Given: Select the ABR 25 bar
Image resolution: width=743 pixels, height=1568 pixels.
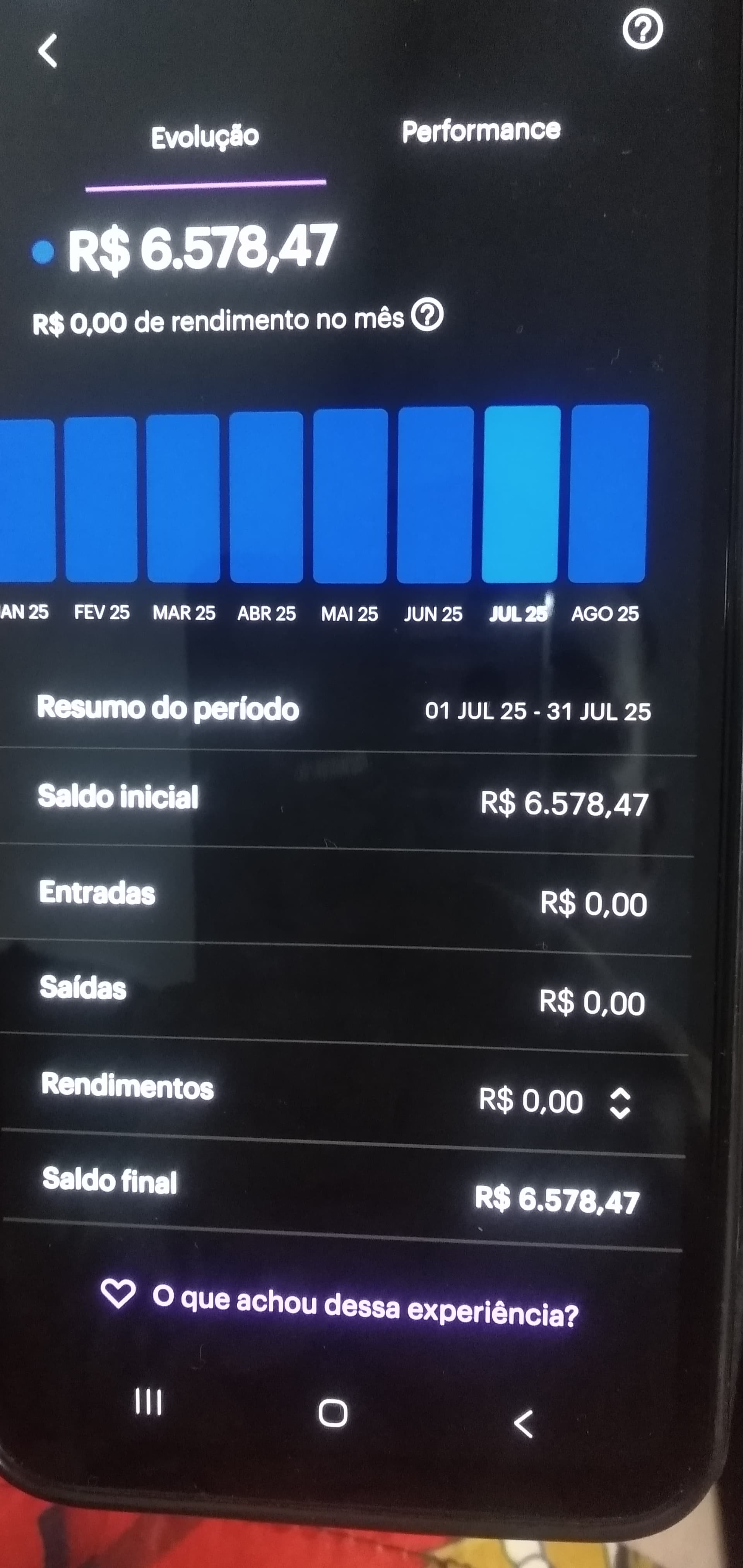Looking at the screenshot, I should coord(266,497).
